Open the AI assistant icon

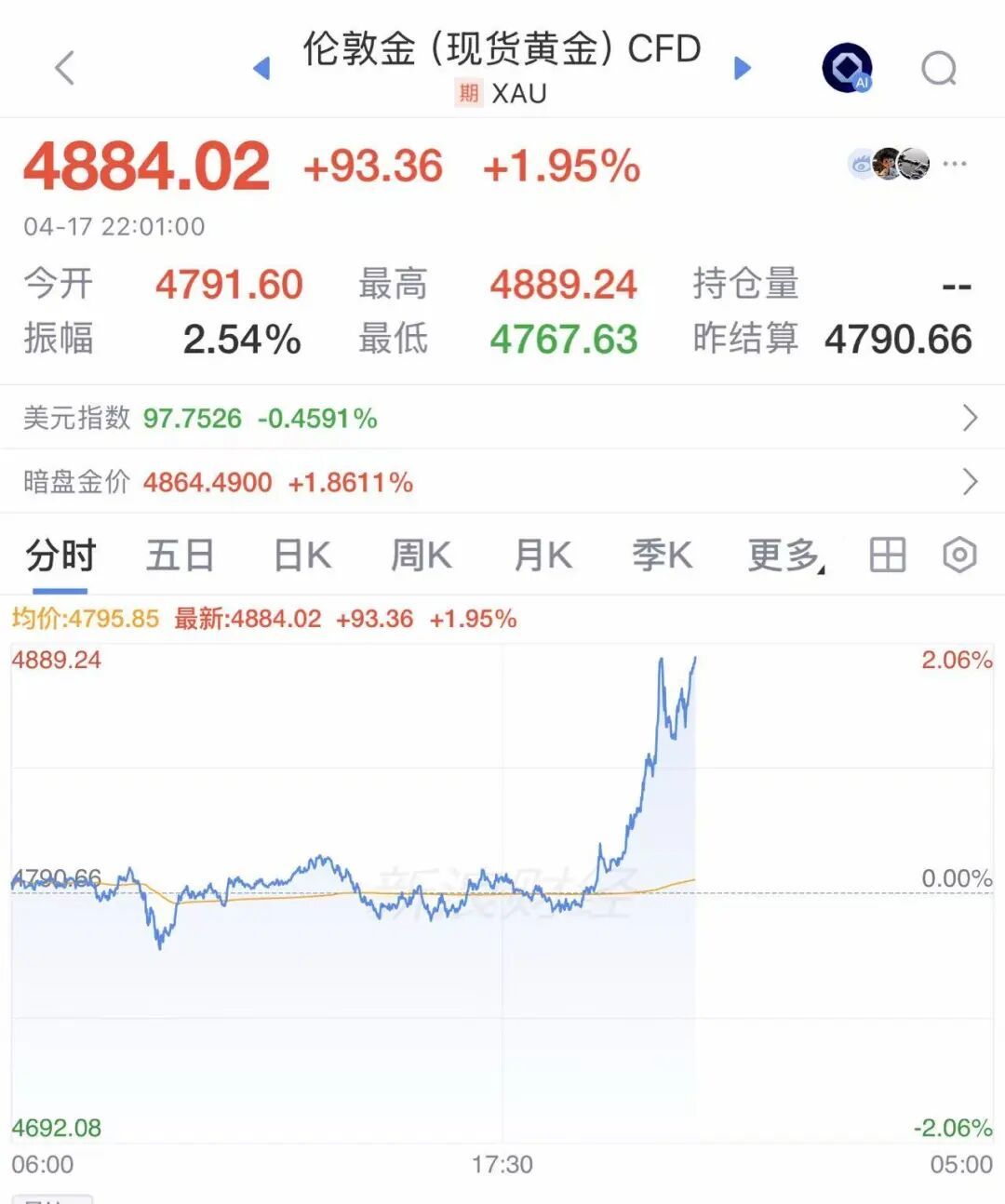[x=847, y=68]
